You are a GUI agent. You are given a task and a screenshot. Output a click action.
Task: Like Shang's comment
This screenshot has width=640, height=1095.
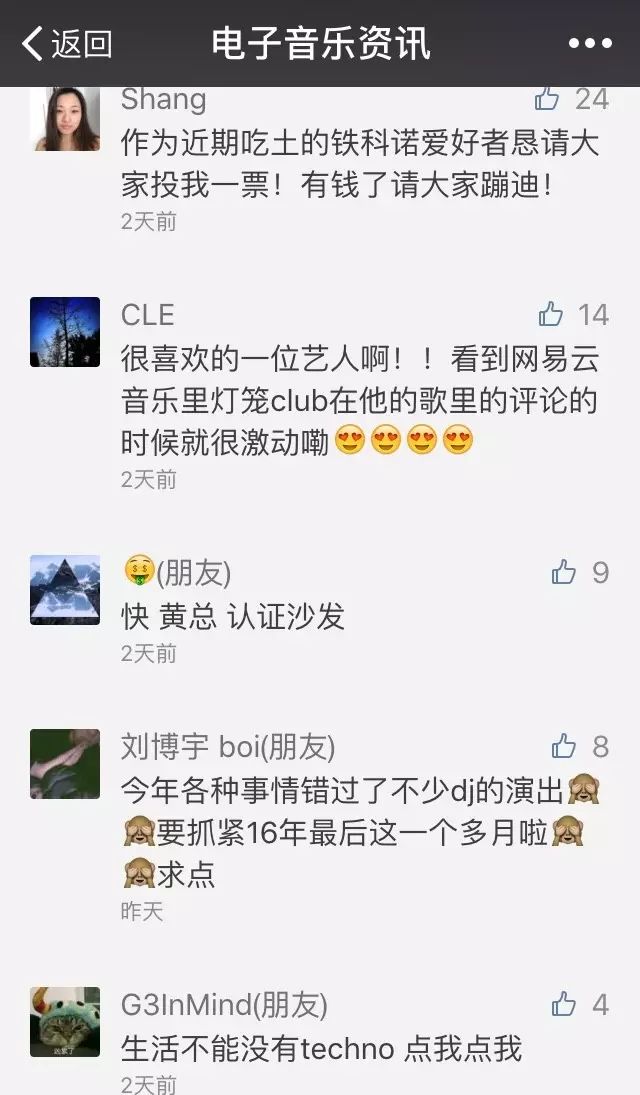point(547,98)
